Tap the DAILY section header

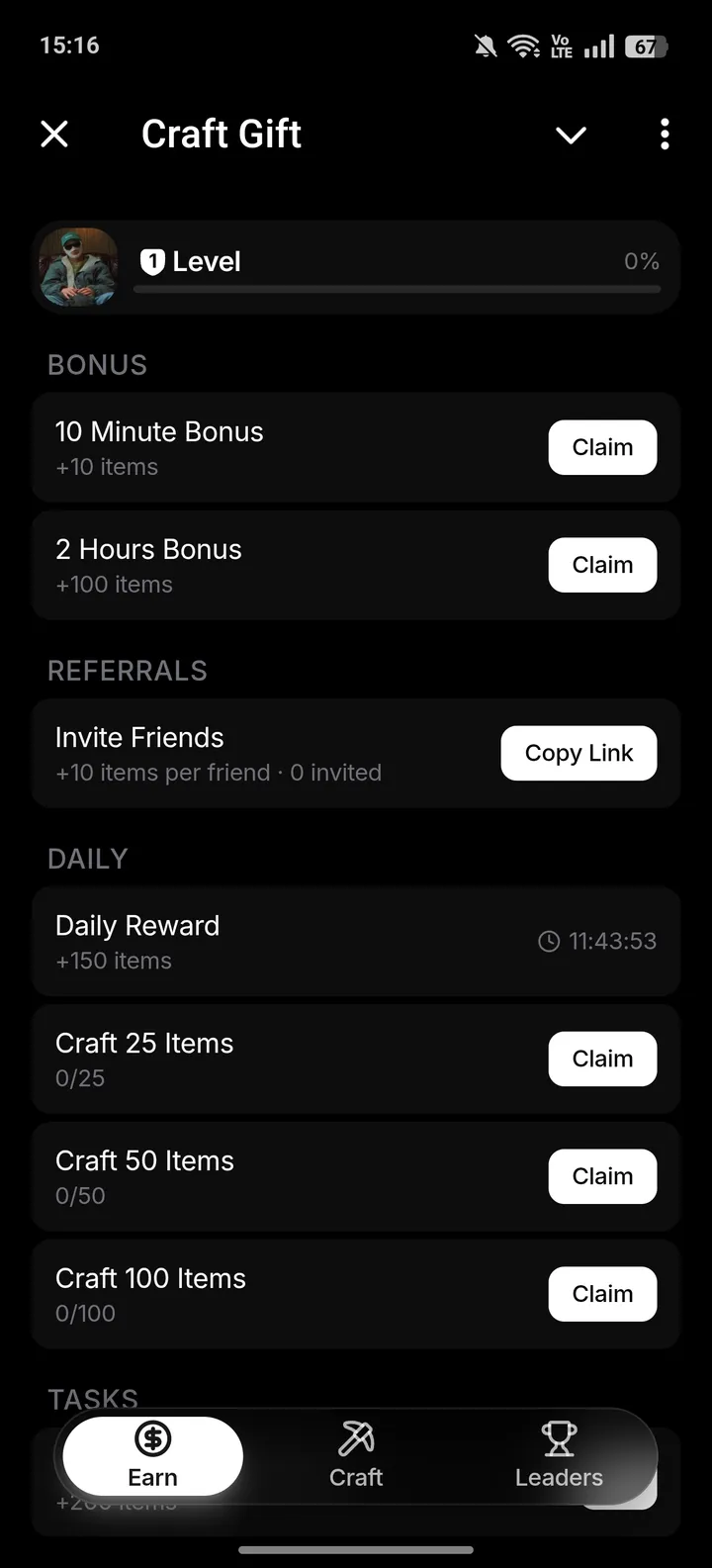click(88, 859)
